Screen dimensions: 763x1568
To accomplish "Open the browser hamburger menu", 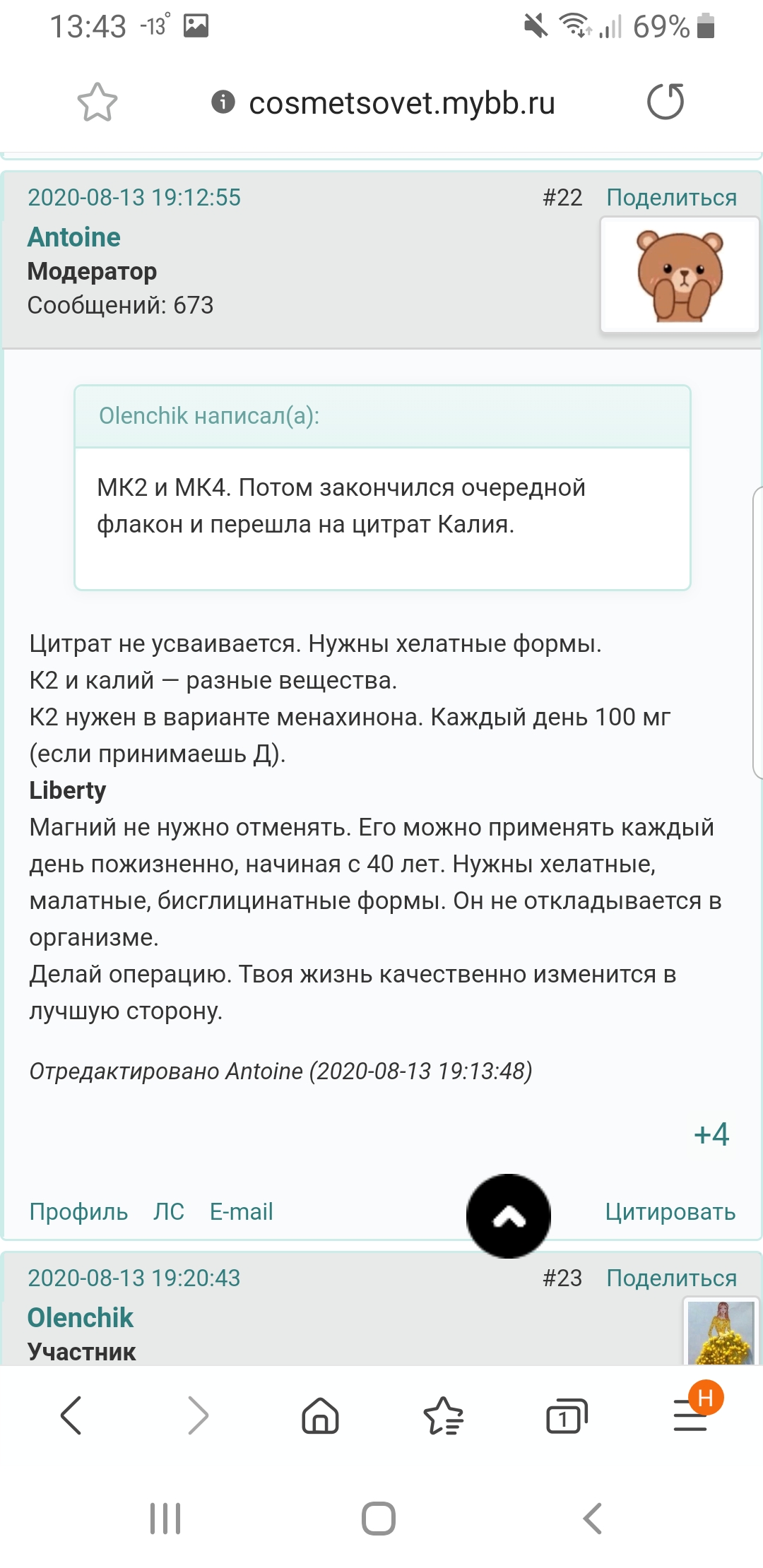I will (x=690, y=1415).
